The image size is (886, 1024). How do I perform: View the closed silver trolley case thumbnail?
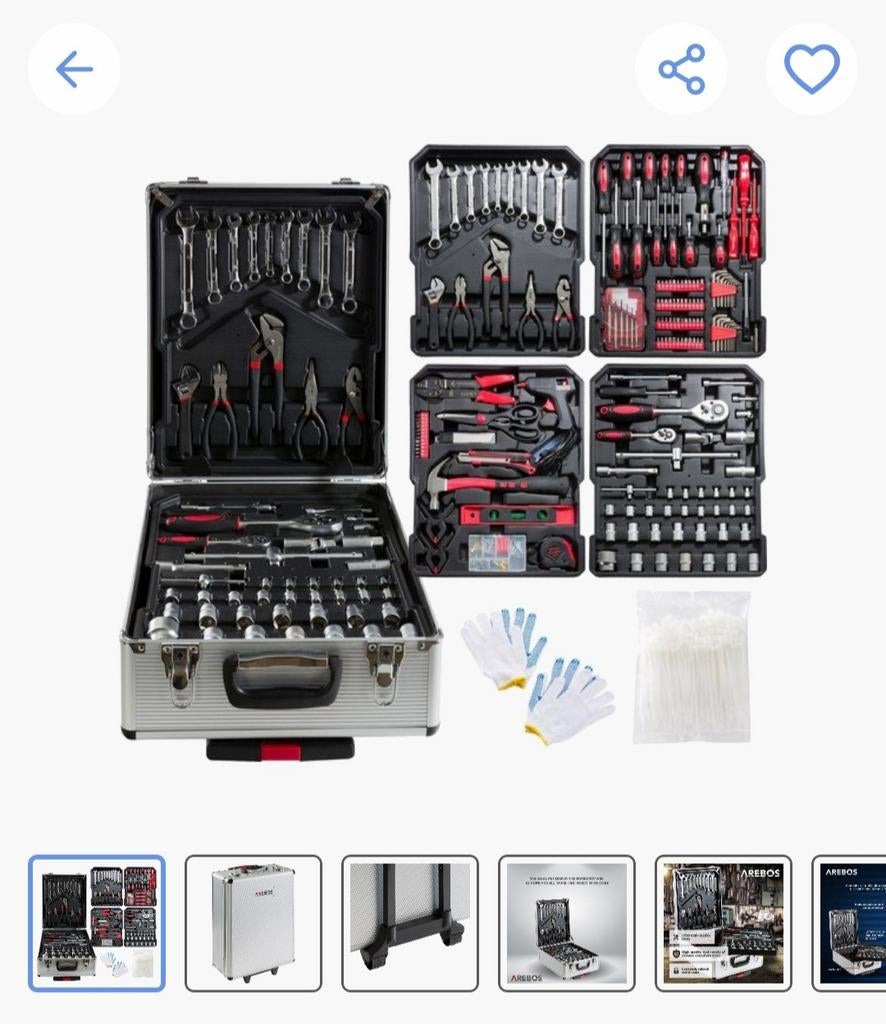pos(253,923)
